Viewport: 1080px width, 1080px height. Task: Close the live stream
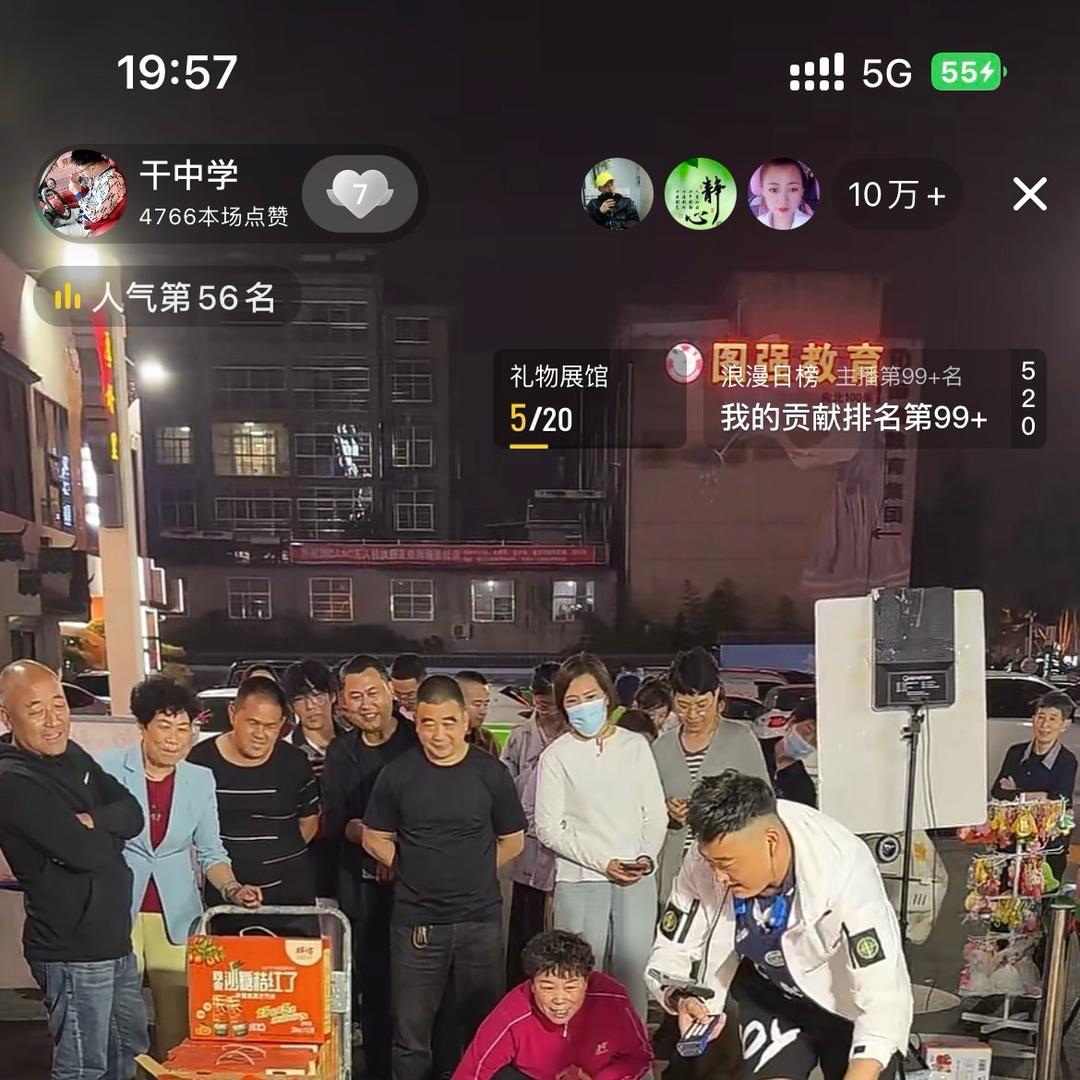pos(1029,194)
